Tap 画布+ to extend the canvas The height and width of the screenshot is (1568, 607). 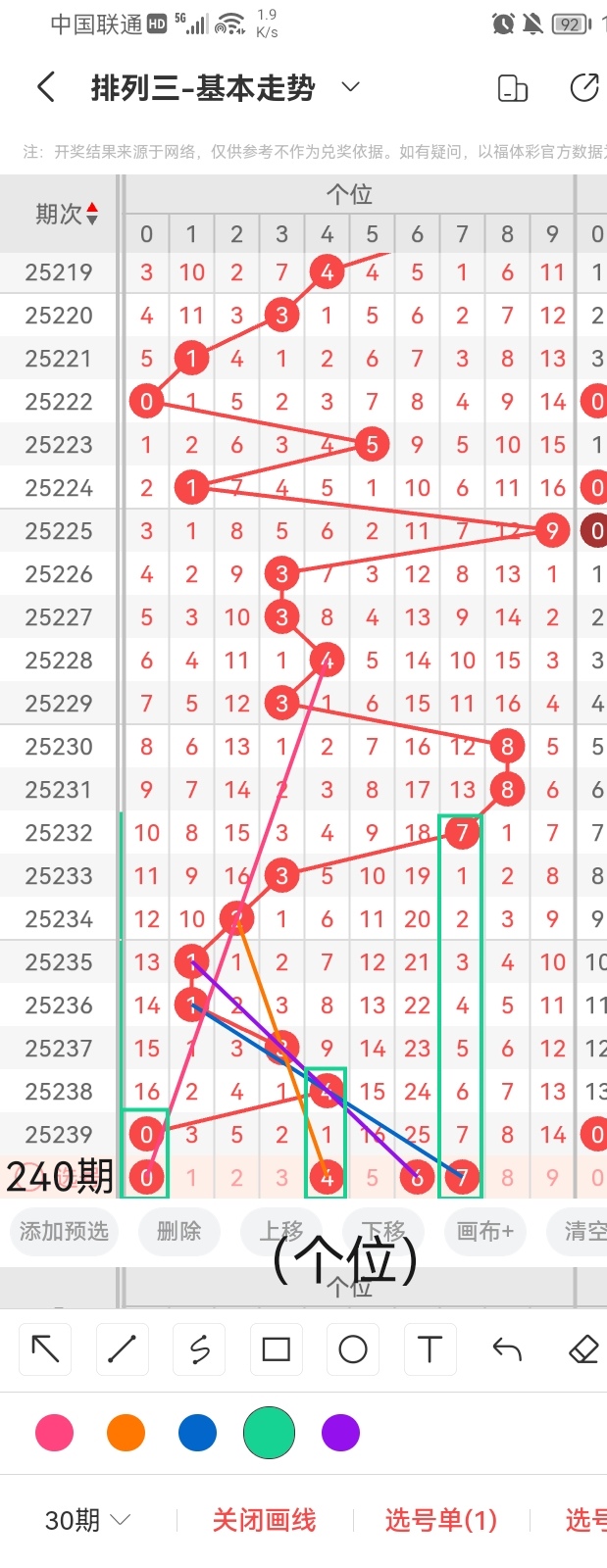pyautogui.click(x=484, y=1231)
